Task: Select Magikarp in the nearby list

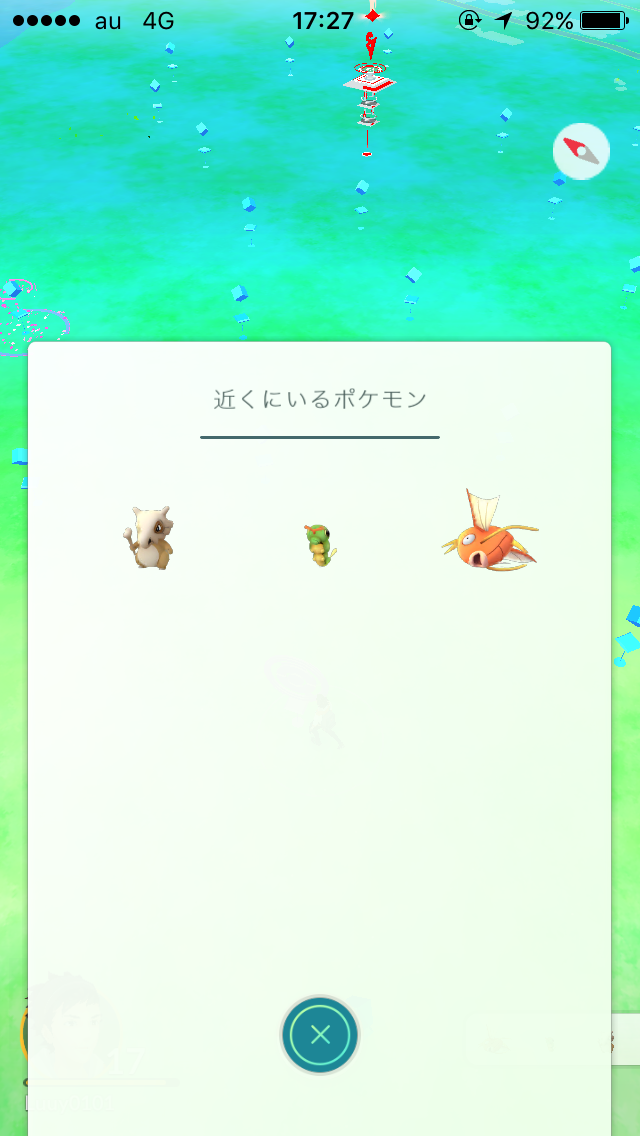Action: coord(490,528)
